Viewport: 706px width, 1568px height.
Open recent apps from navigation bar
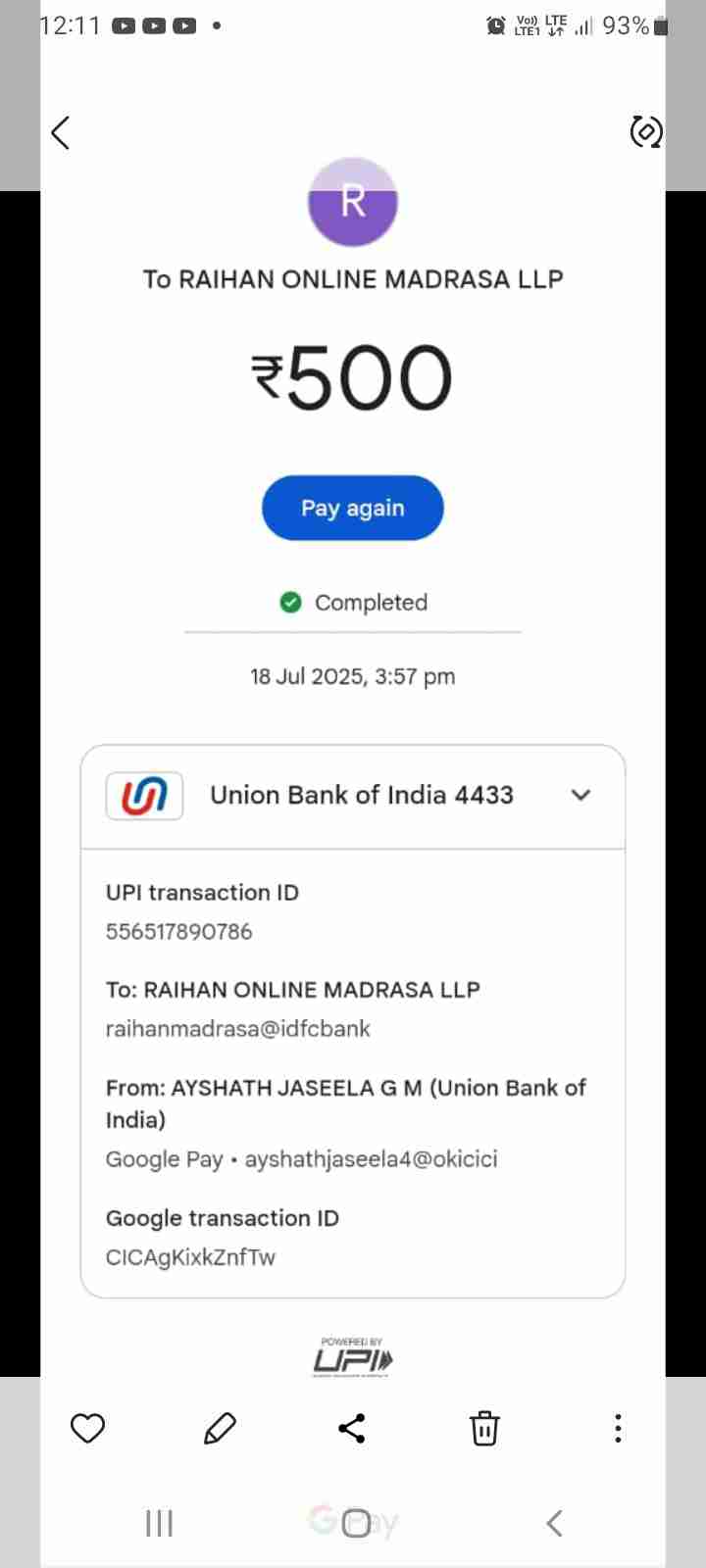point(159,1523)
